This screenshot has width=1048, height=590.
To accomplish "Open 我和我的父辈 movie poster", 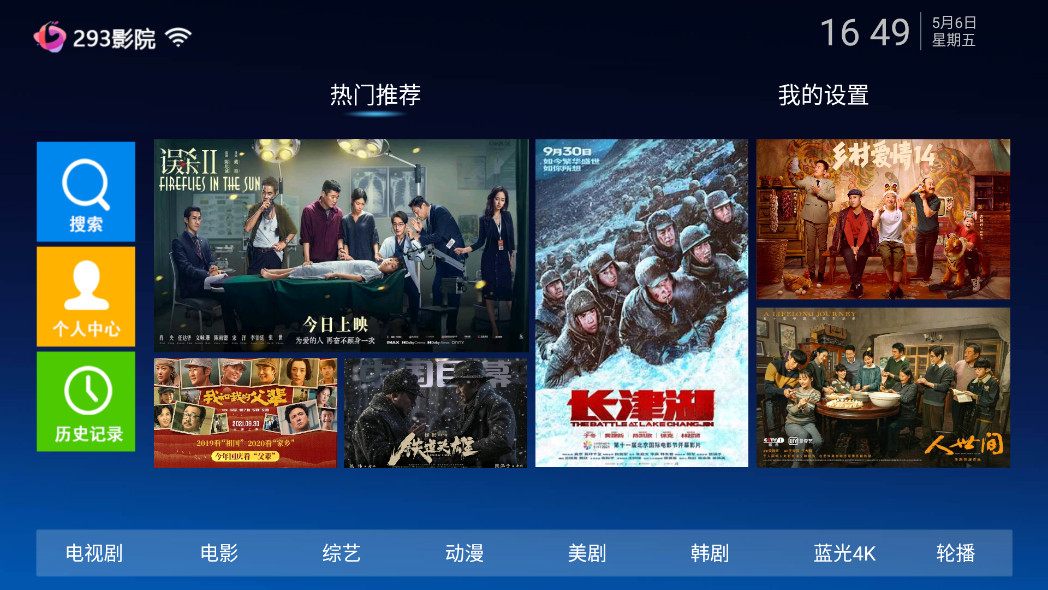I will [245, 412].
